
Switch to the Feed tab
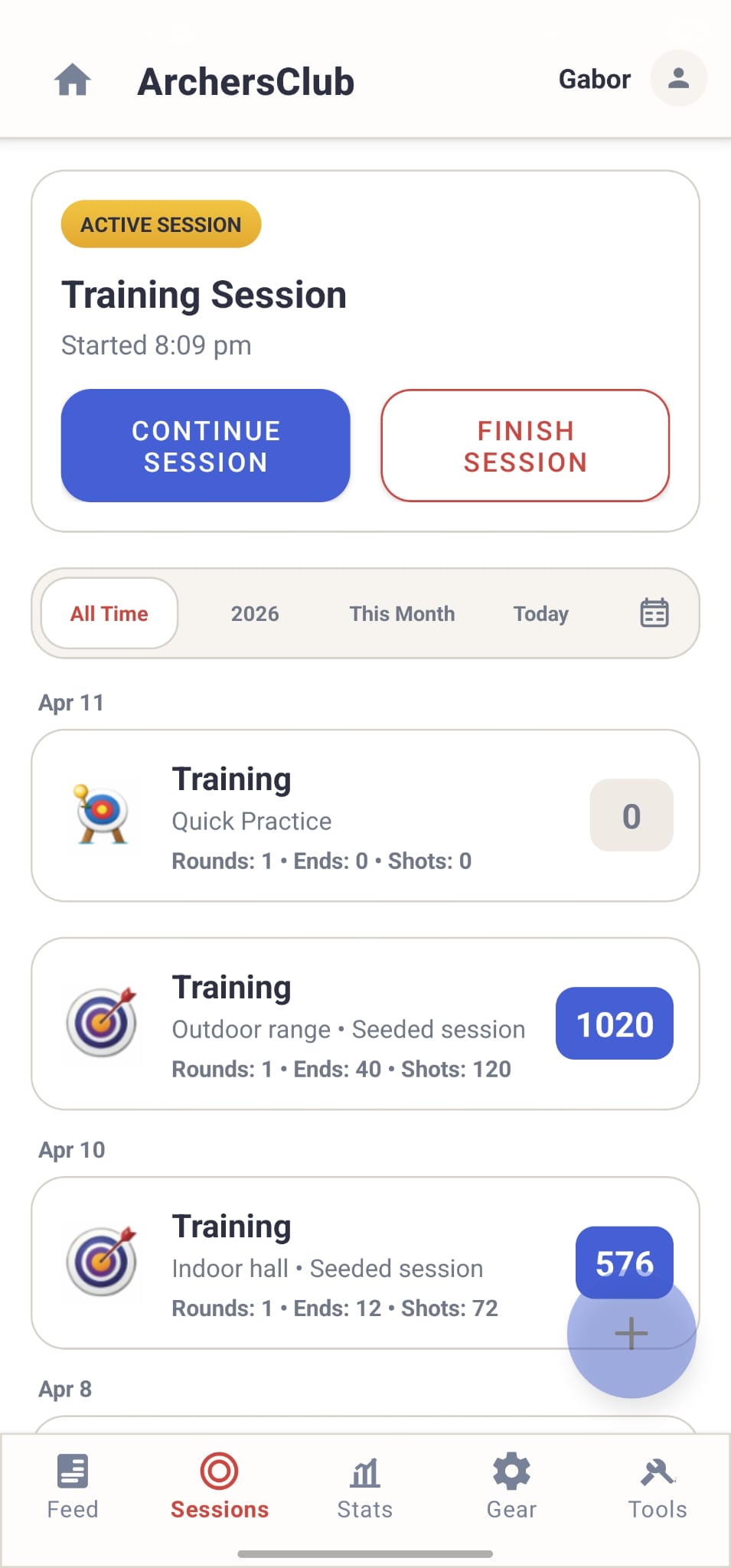[x=73, y=1486]
